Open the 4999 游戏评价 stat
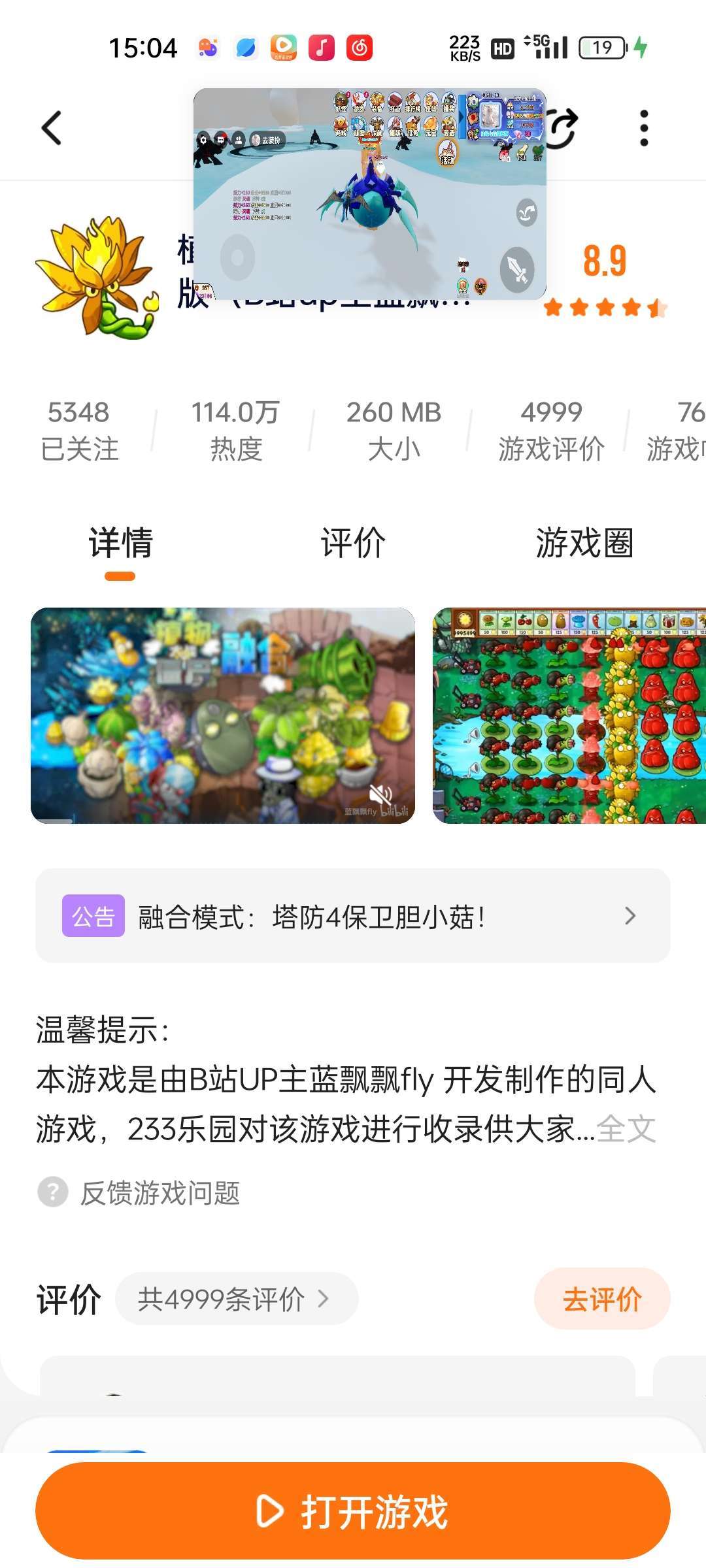 550,430
